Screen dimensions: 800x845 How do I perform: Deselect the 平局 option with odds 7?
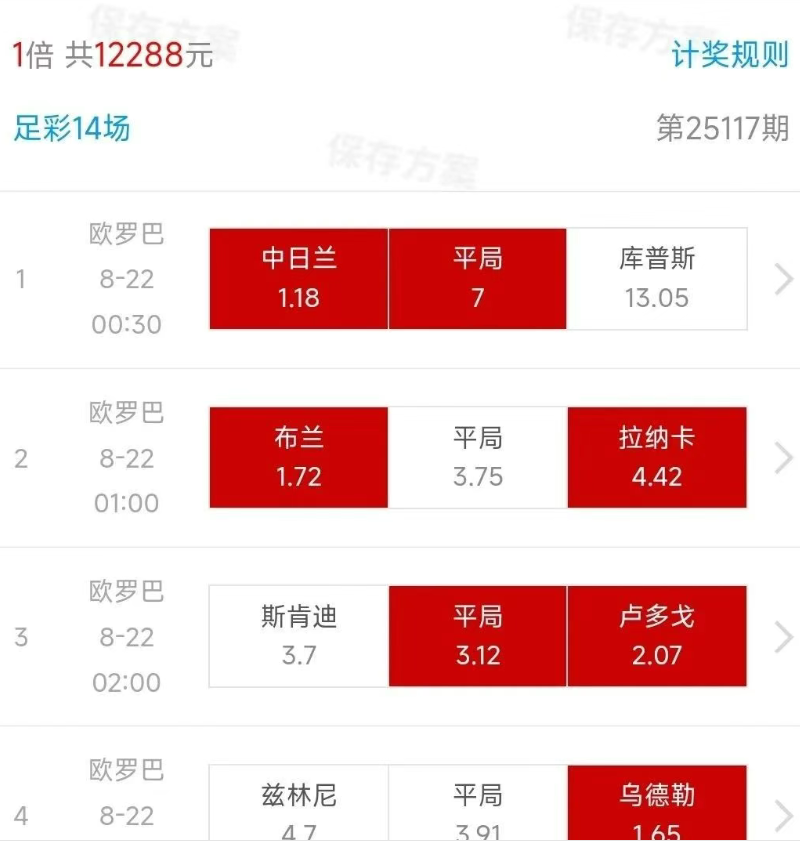(477, 278)
